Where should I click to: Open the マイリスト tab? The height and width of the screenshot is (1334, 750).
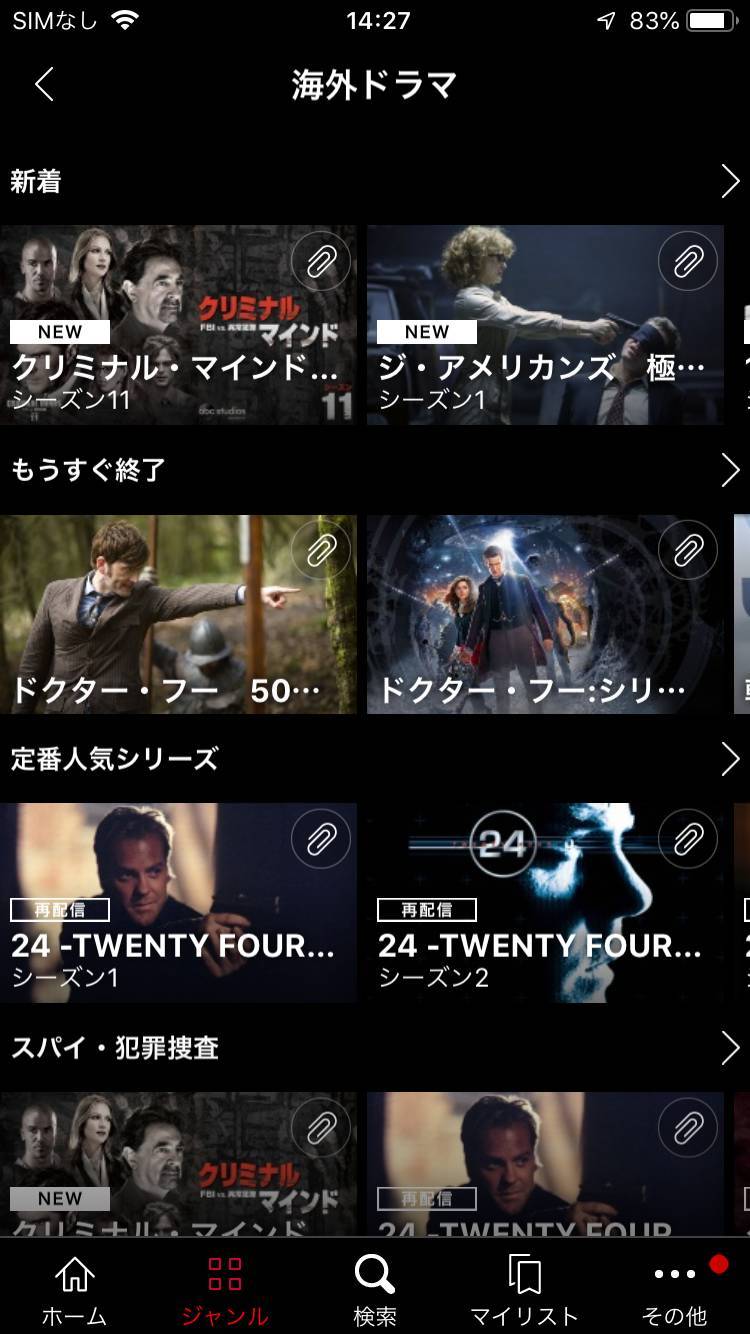coord(525,1290)
